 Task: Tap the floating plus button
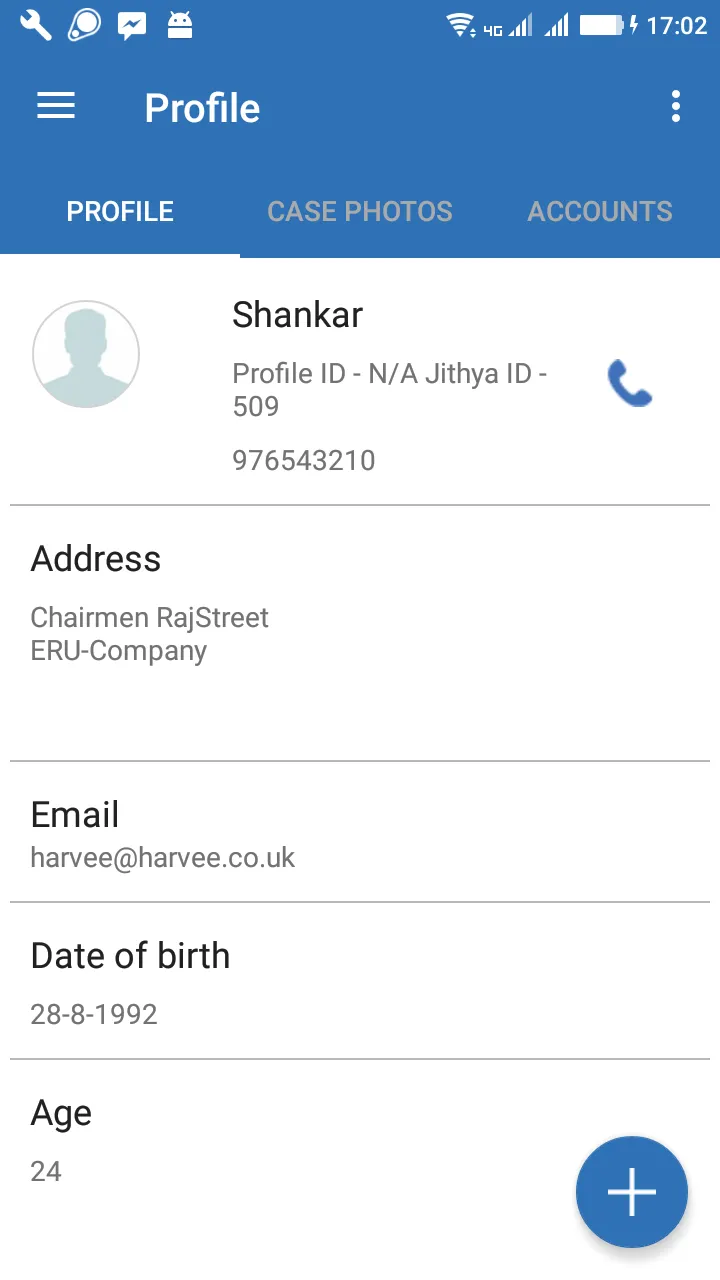point(632,1192)
